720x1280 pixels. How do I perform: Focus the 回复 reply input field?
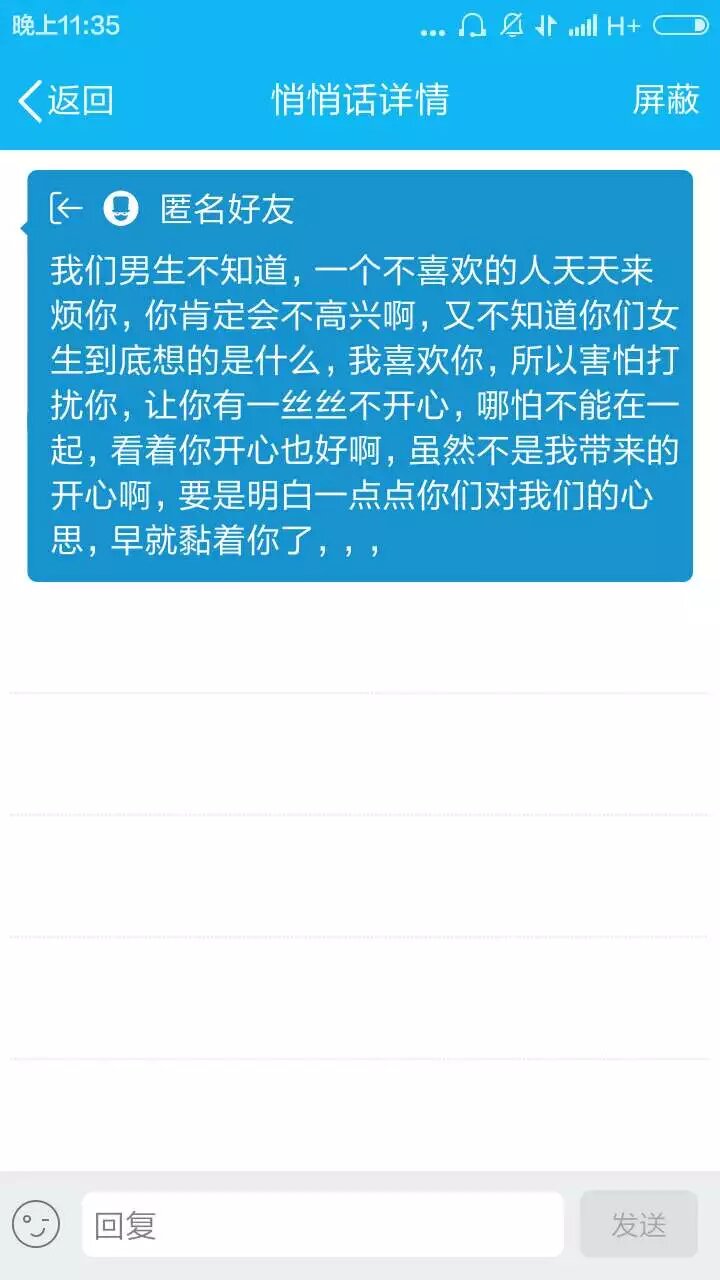[322, 1224]
